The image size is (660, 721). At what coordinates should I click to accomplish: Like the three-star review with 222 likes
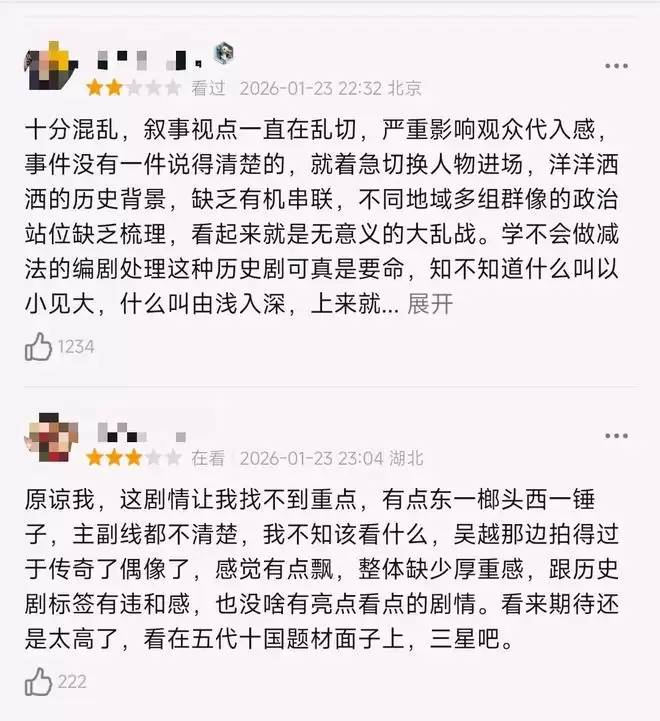pyautogui.click(x=39, y=682)
